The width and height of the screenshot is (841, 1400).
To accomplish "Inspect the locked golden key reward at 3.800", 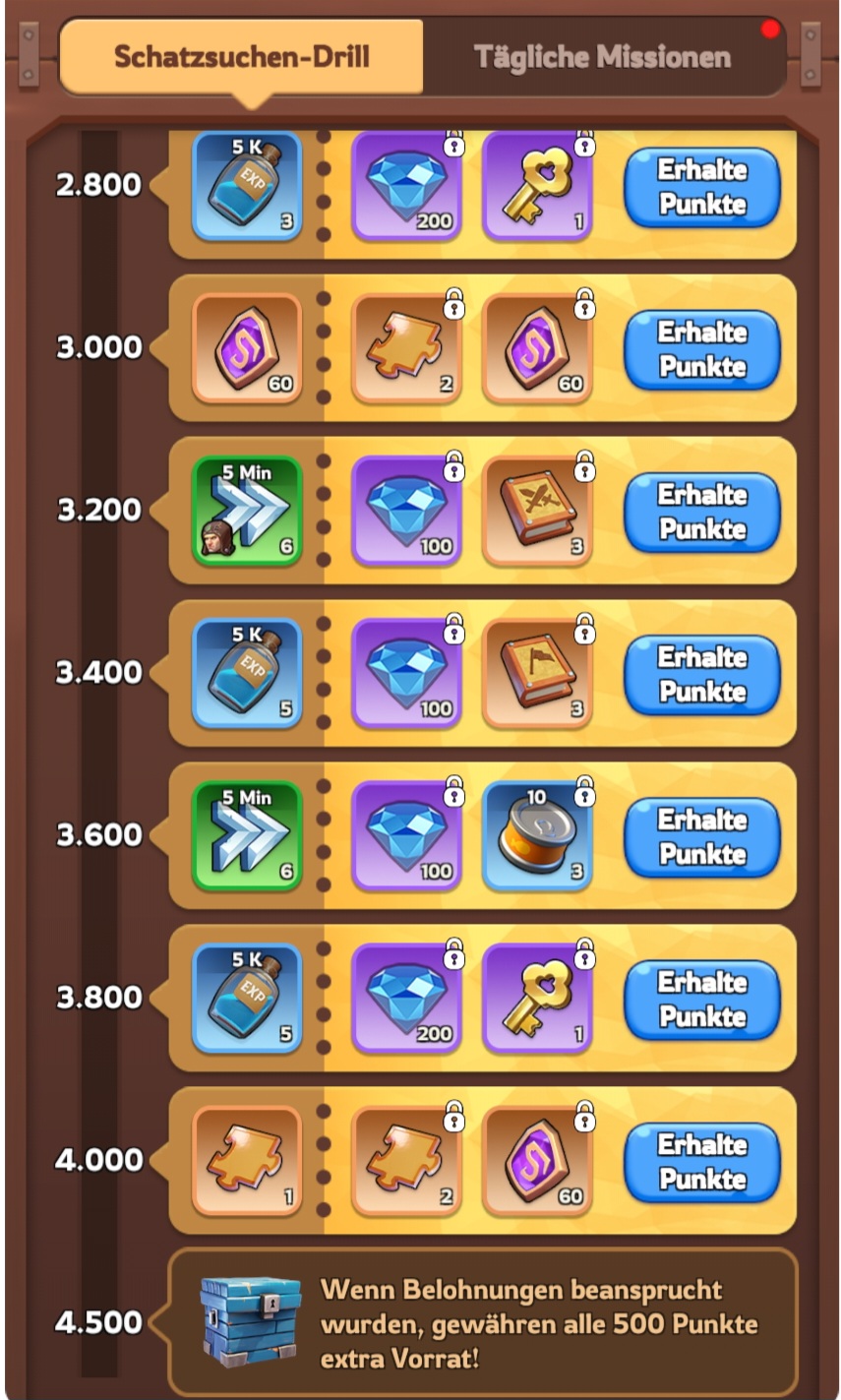I will [x=536, y=999].
